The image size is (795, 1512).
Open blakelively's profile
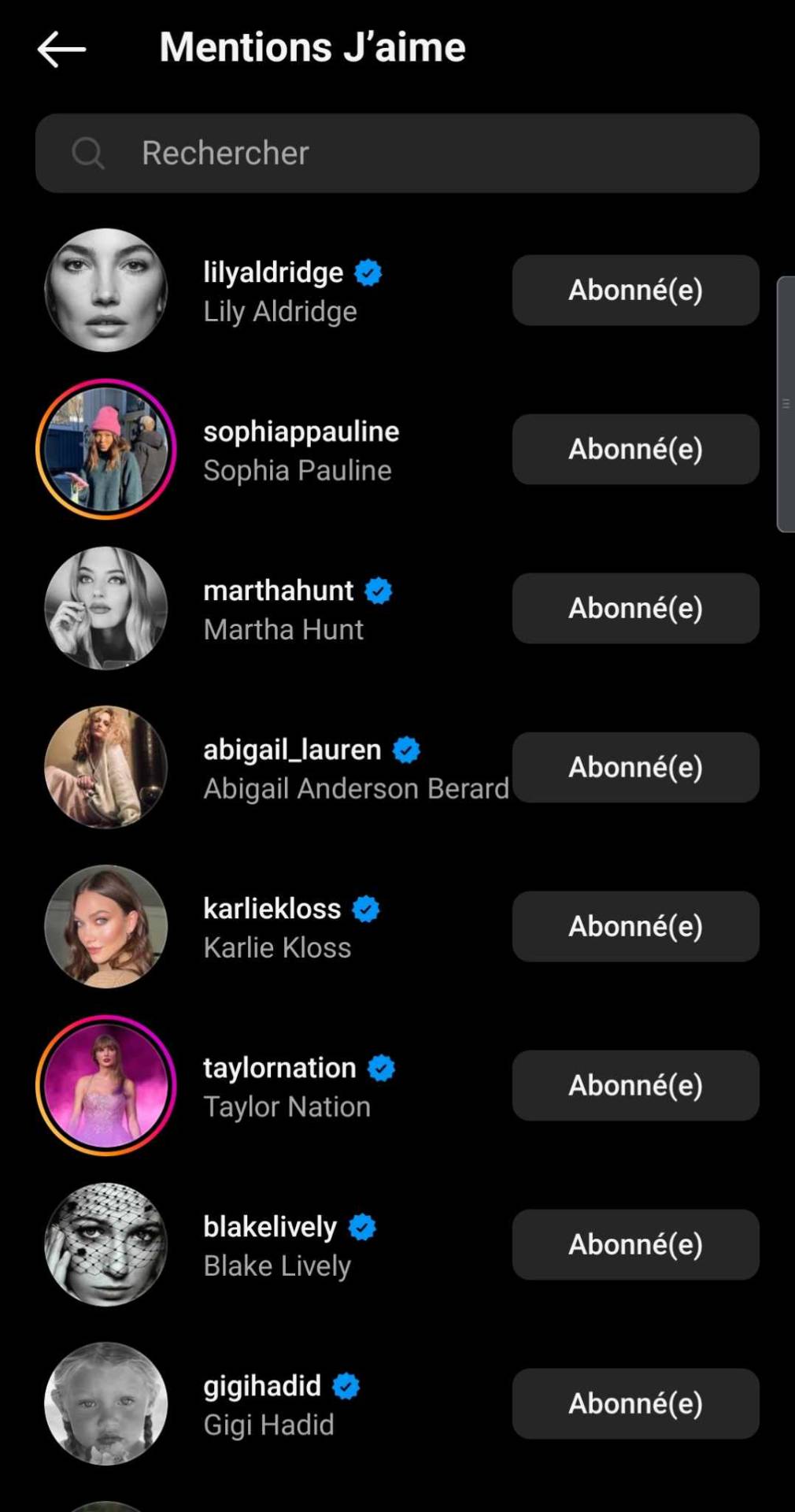(269, 1227)
